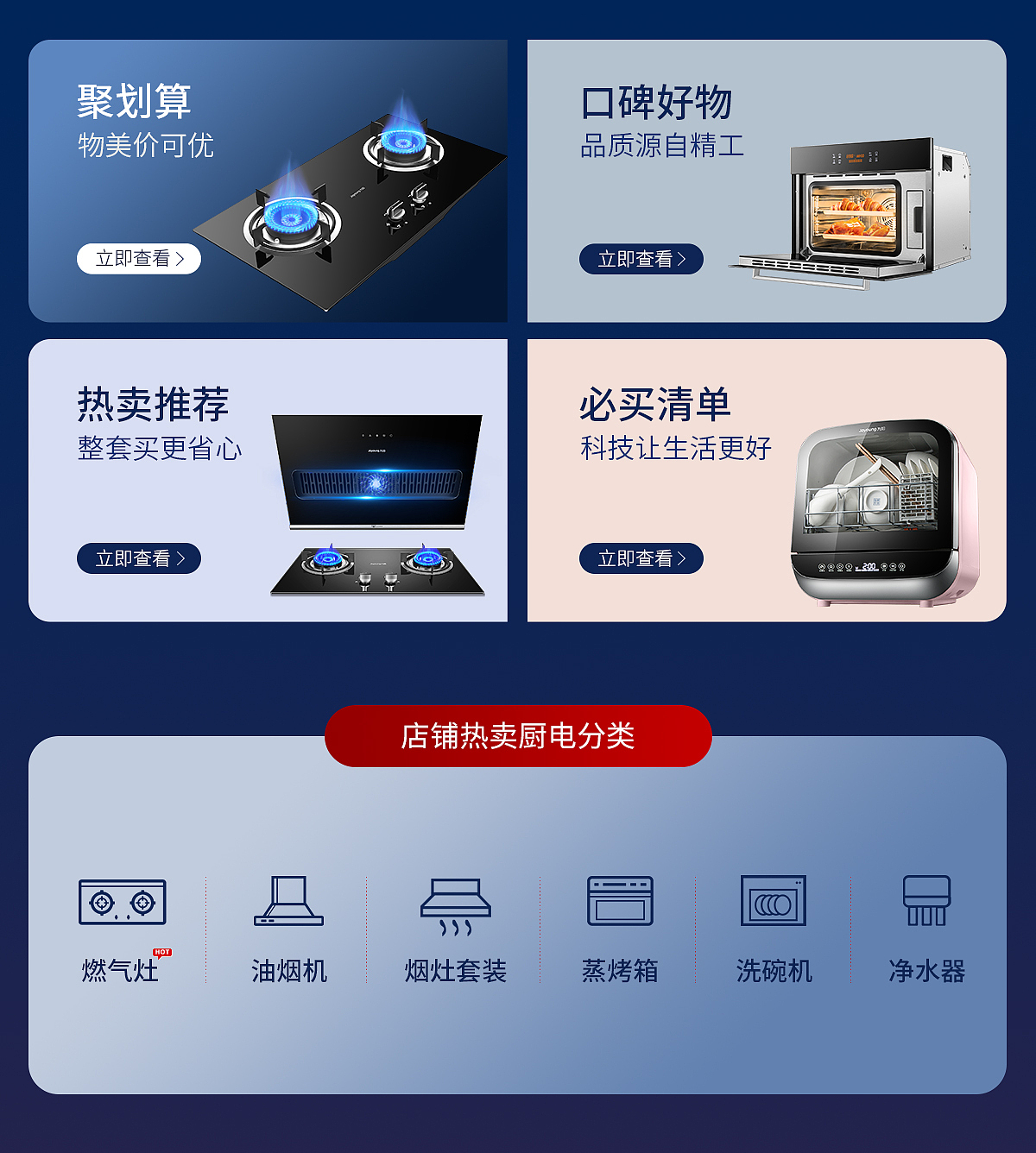Click 立即查看 in the 口碑好物 card

(642, 258)
